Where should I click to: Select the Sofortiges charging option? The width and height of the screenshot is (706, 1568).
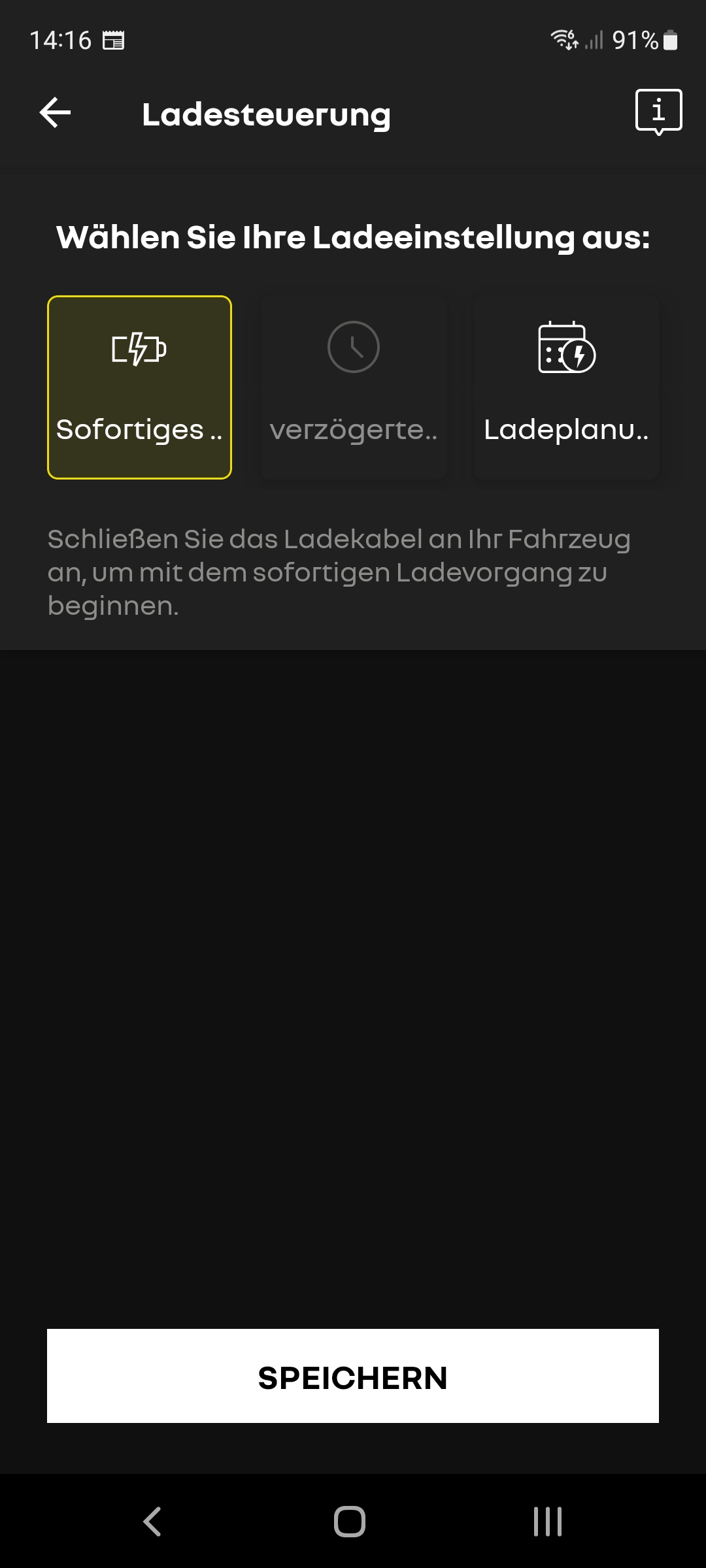pos(139,387)
